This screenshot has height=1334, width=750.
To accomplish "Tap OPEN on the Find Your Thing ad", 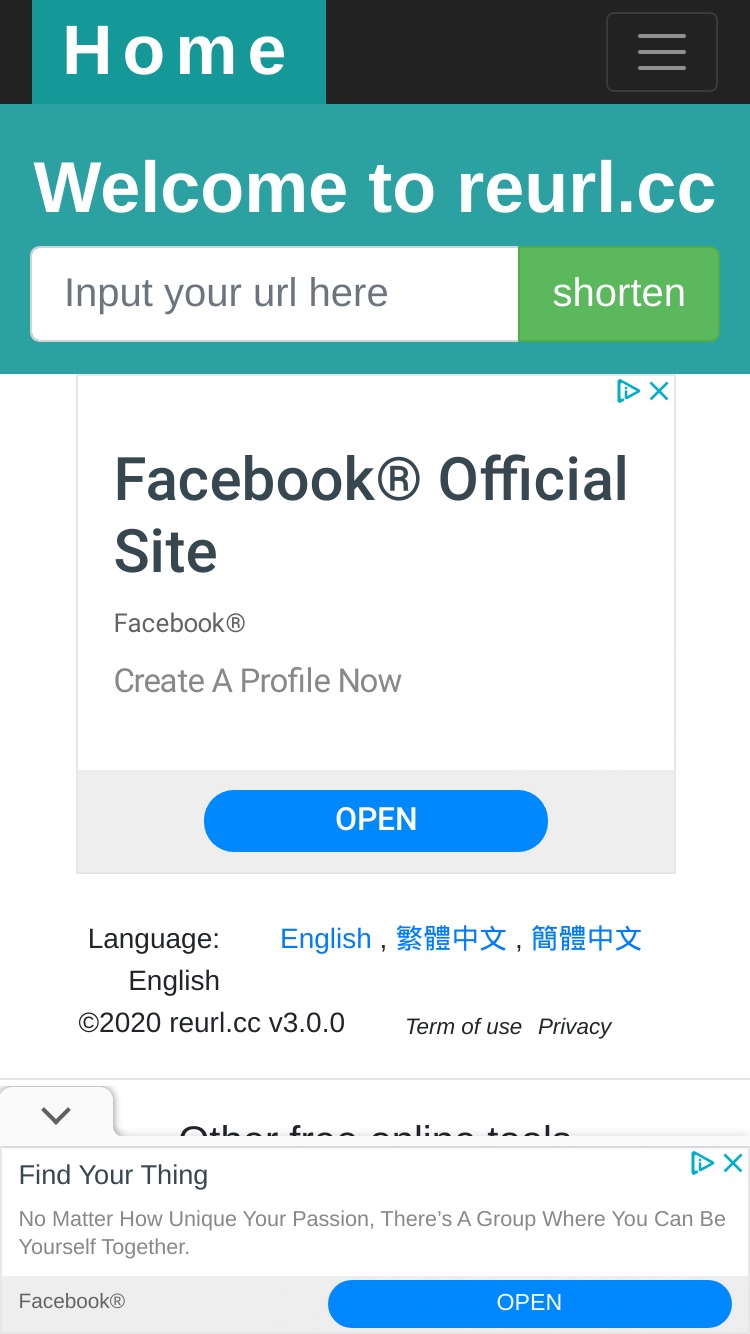I will coord(530,1303).
